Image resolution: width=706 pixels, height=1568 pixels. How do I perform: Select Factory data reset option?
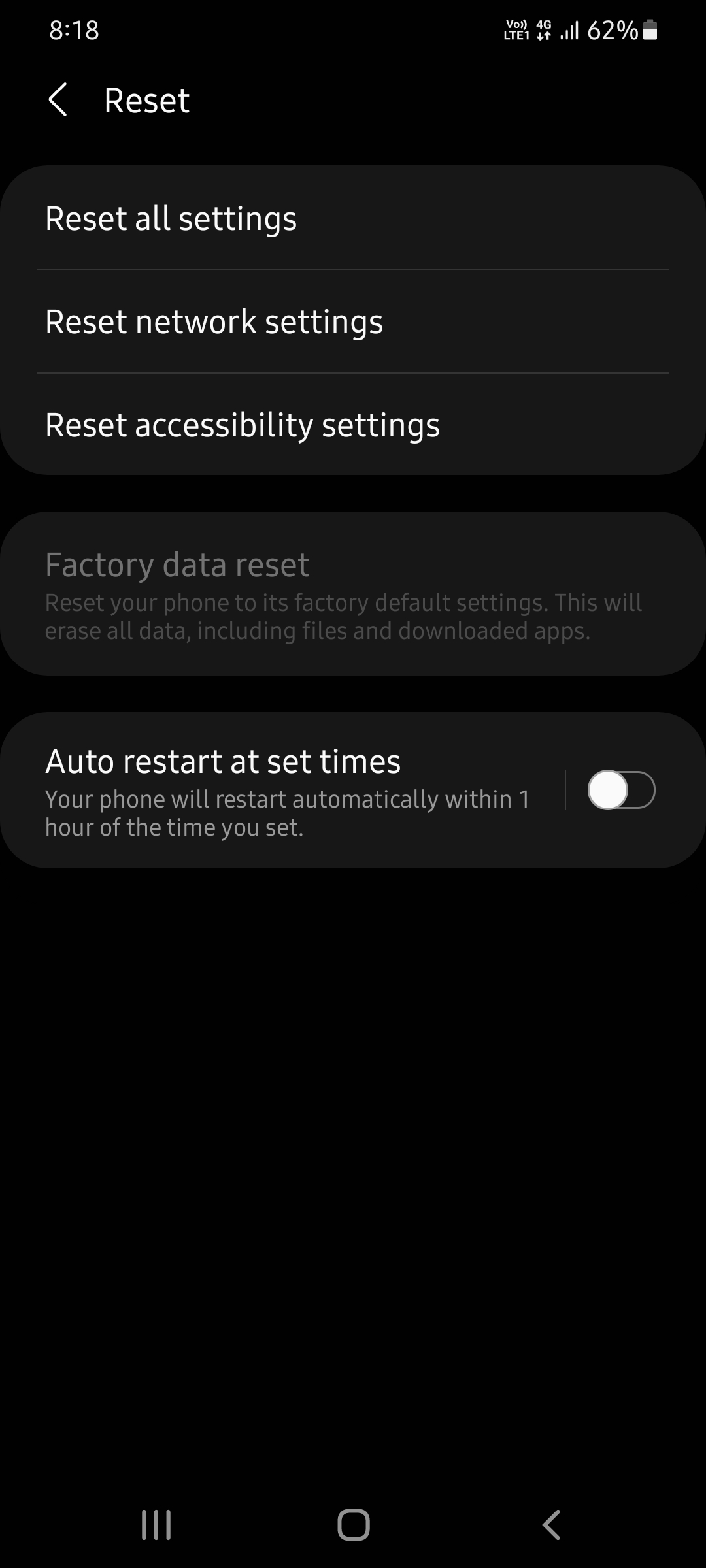(353, 593)
